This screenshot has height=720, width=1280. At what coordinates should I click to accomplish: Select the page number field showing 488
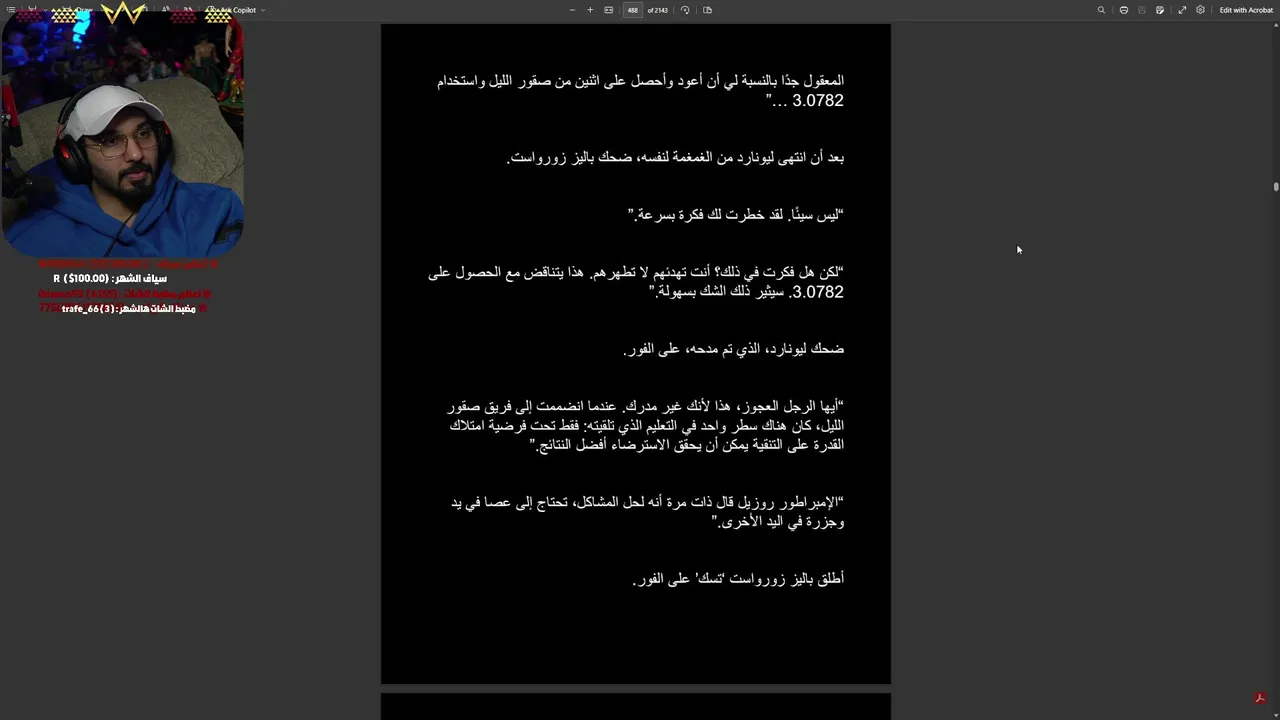tap(632, 10)
